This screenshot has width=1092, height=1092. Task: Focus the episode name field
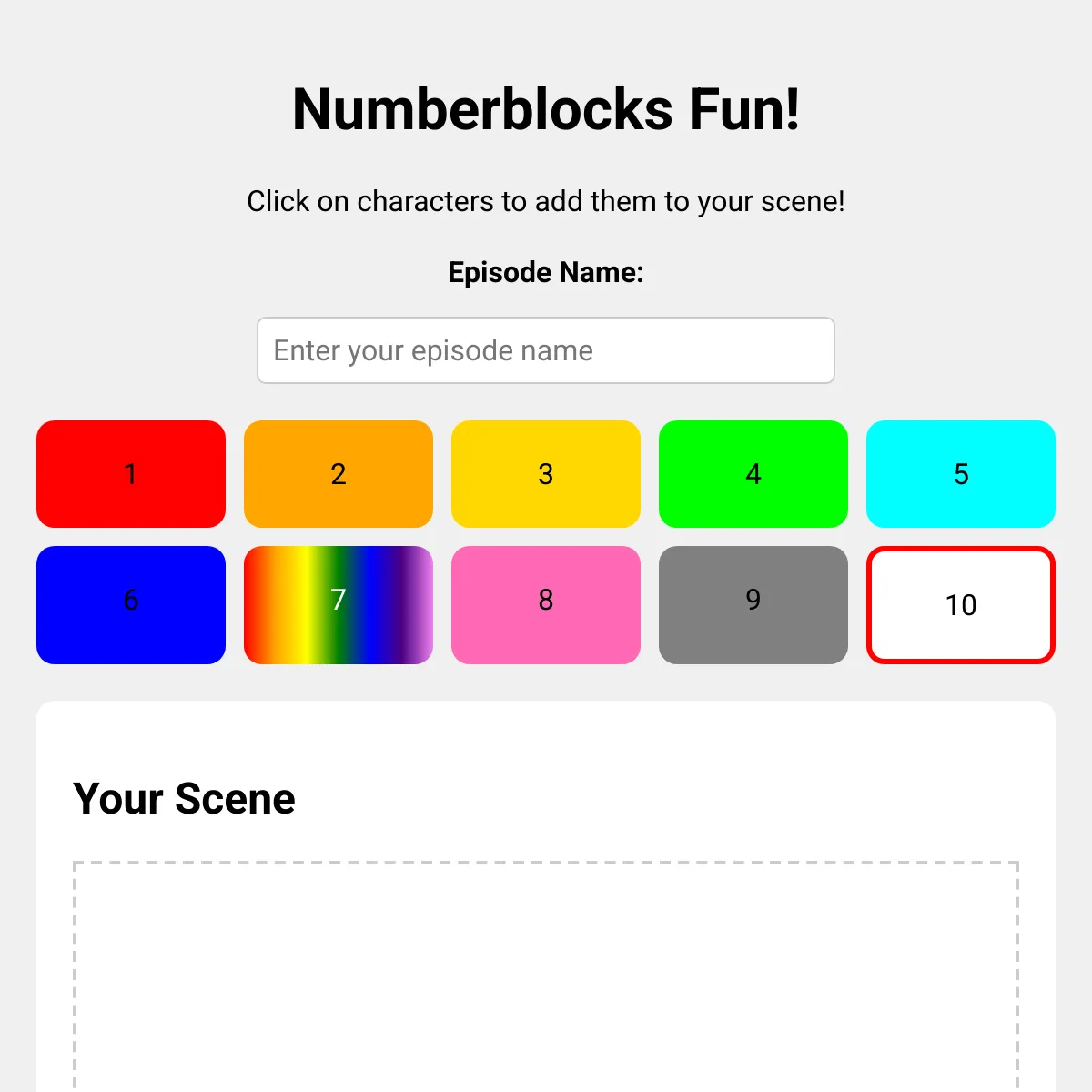click(x=545, y=350)
